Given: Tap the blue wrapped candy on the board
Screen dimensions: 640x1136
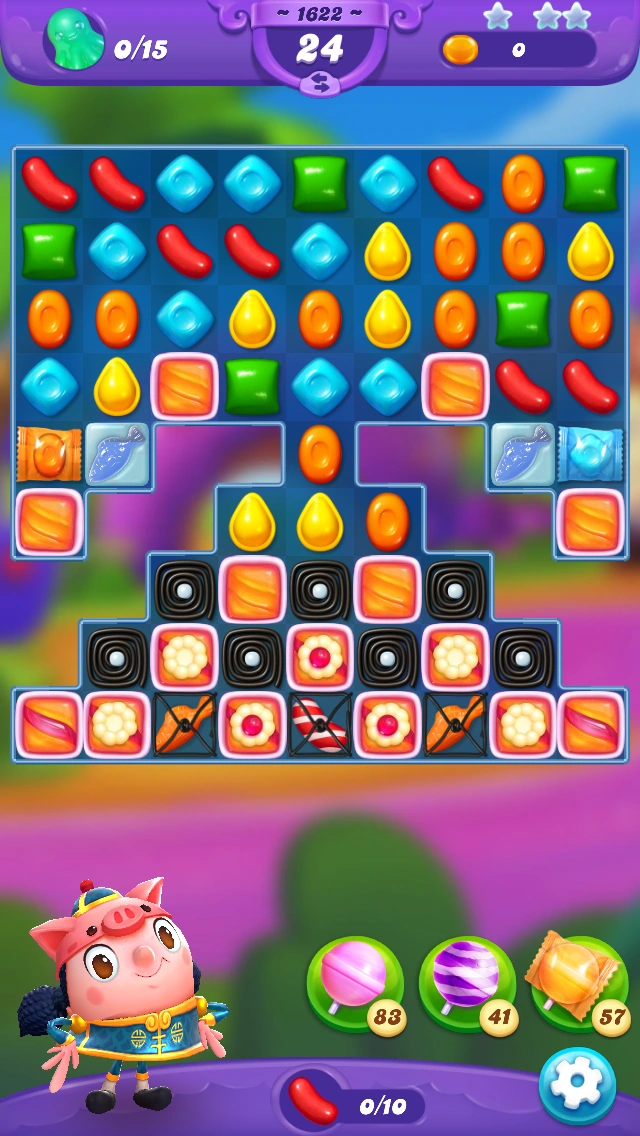Looking at the screenshot, I should pos(591,454).
